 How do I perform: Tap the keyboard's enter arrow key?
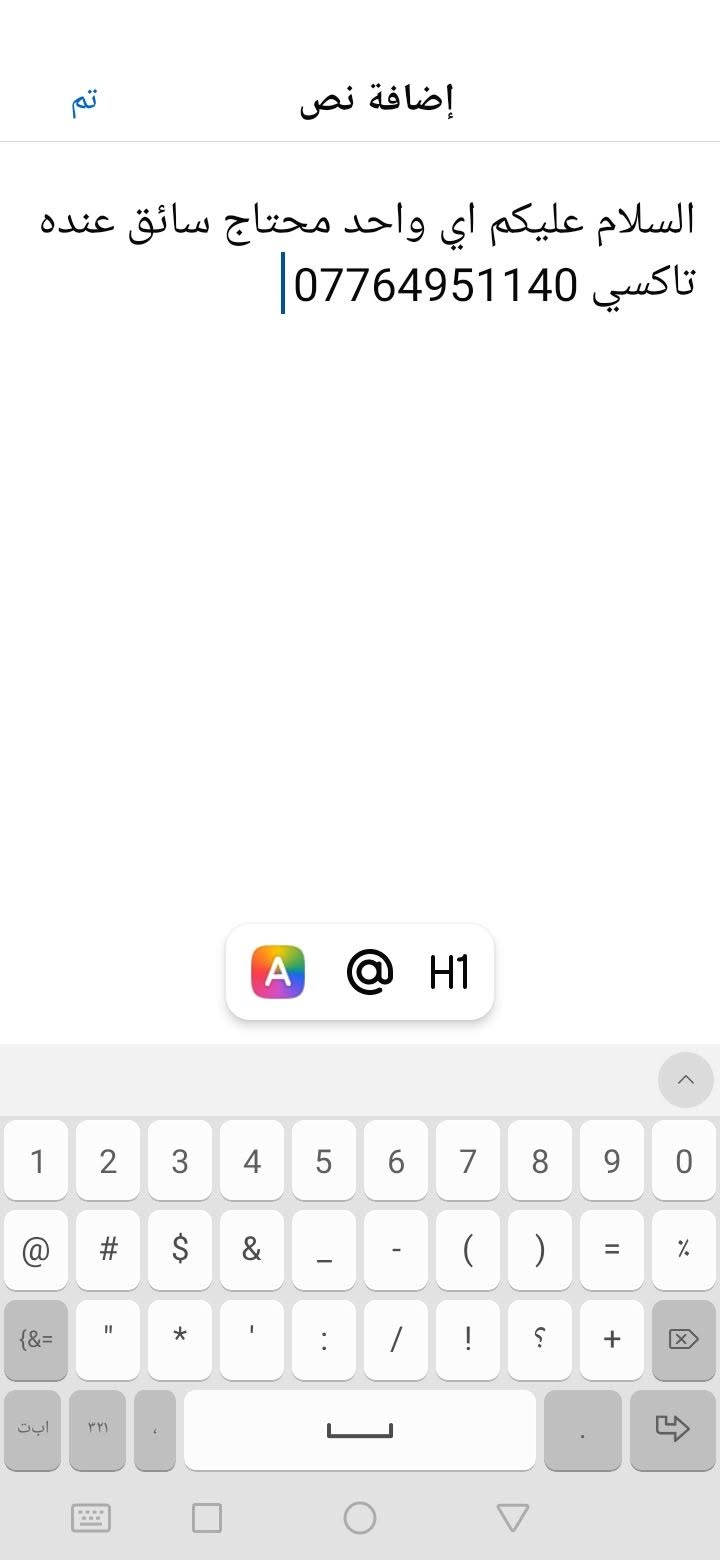[673, 1430]
